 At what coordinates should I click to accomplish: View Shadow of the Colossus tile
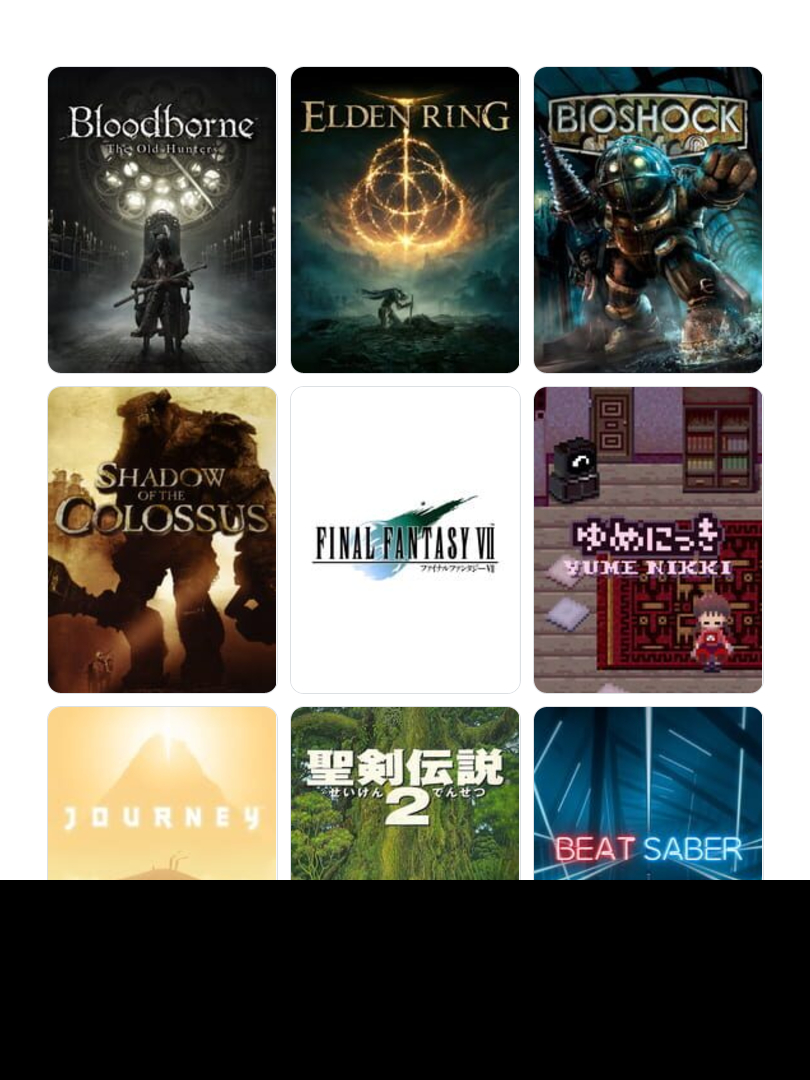click(162, 540)
